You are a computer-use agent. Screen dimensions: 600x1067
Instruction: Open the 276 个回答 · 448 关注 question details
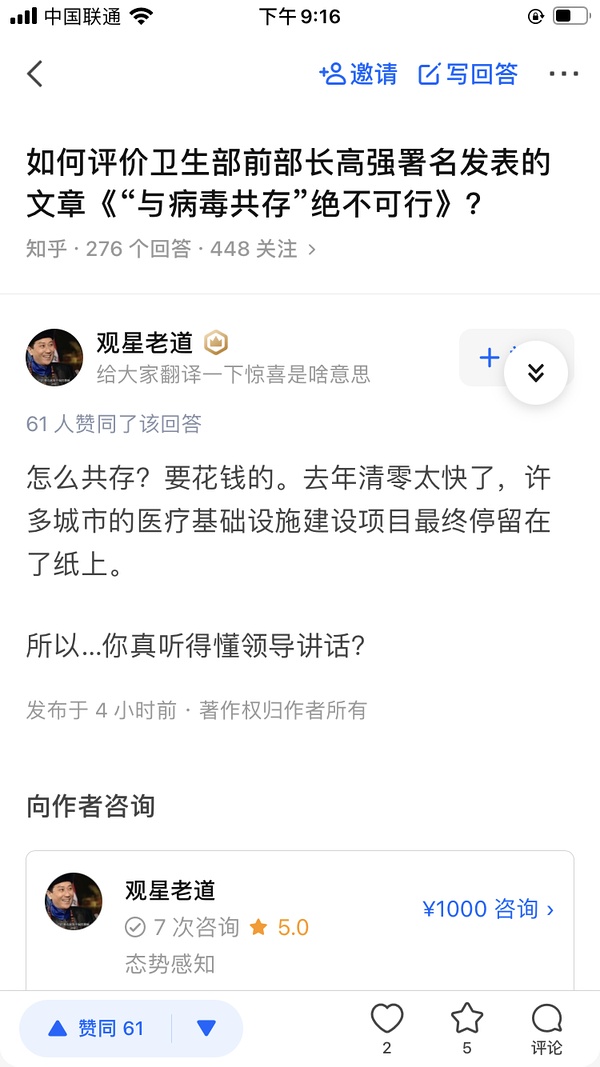point(171,249)
